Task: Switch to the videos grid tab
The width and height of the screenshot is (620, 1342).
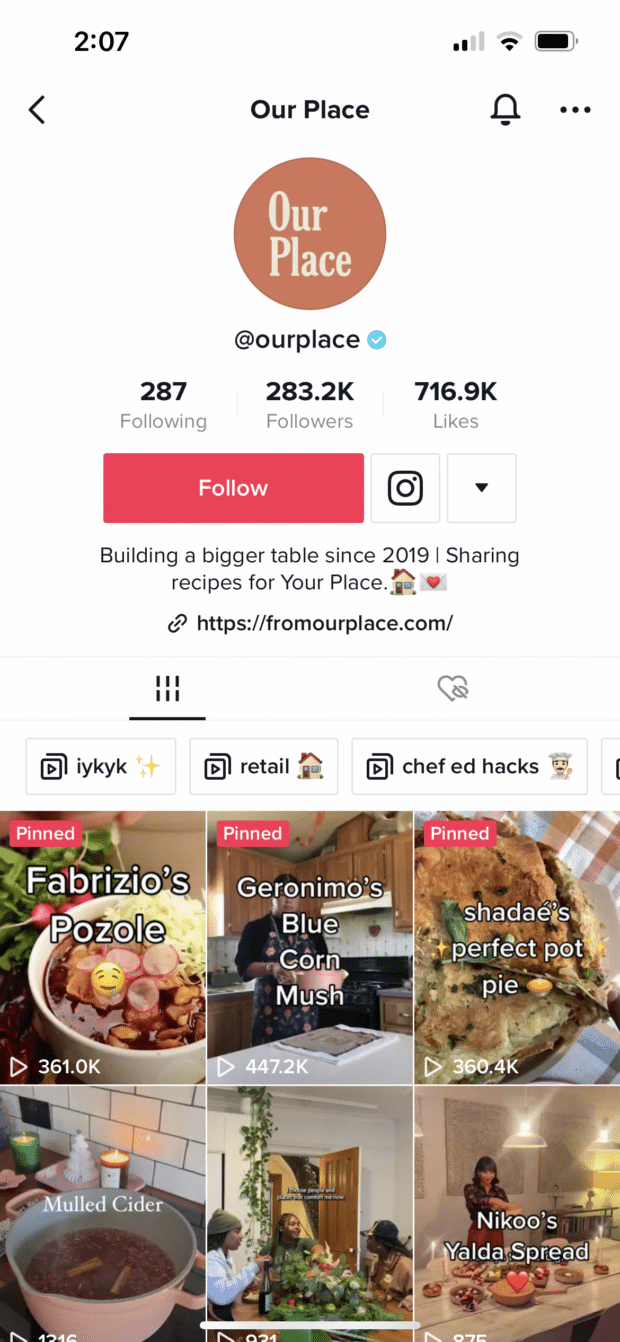Action: pyautogui.click(x=167, y=688)
